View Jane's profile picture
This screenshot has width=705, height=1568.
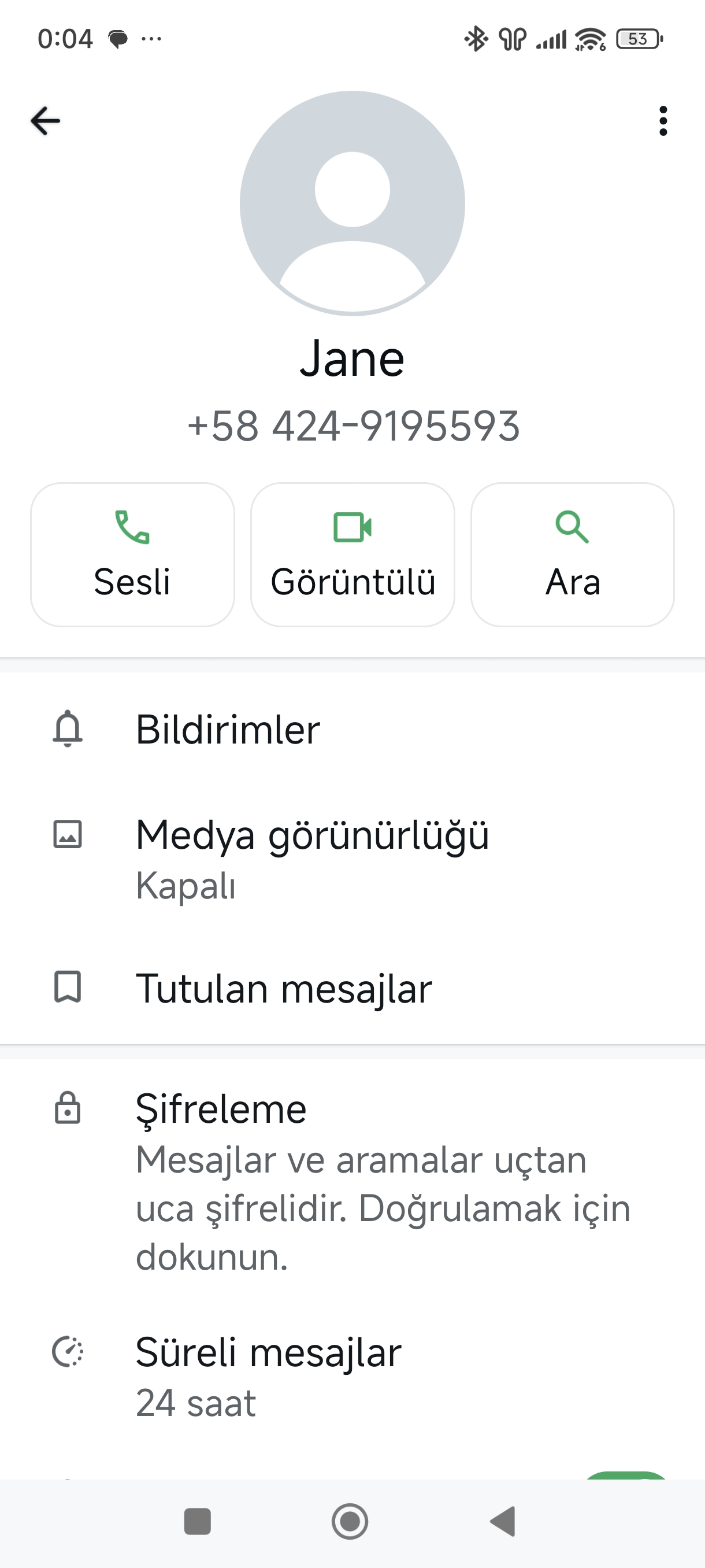352,204
